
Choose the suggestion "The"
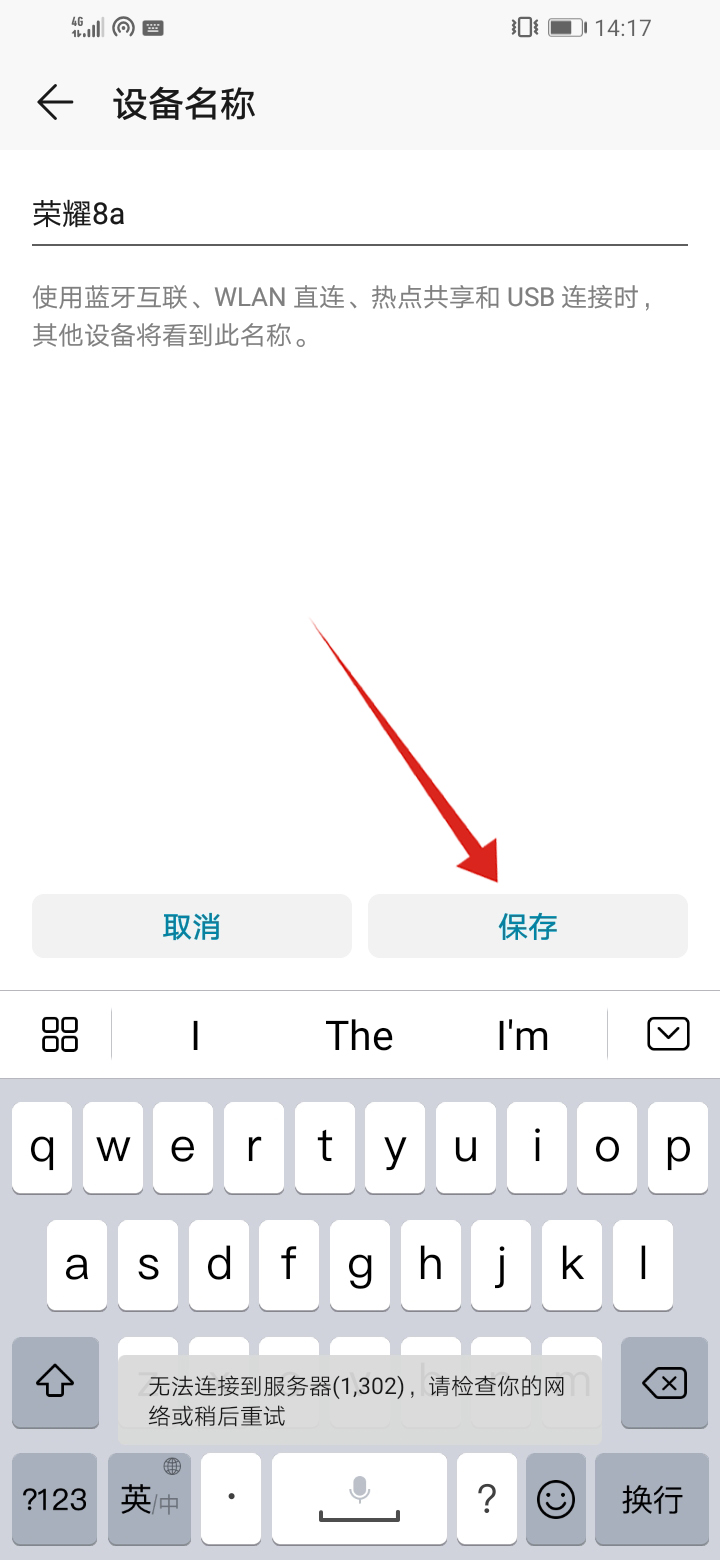(x=359, y=1036)
